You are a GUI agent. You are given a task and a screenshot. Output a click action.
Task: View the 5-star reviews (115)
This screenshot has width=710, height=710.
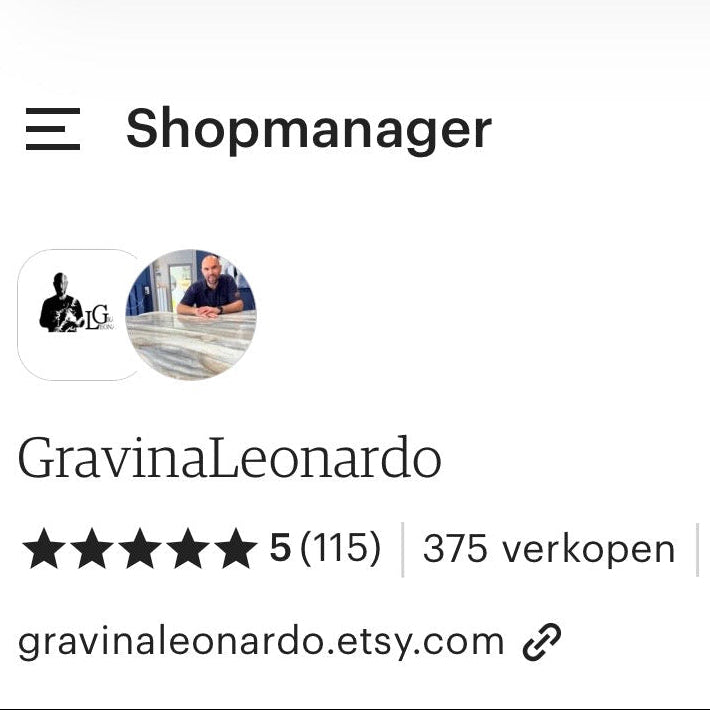[201, 549]
